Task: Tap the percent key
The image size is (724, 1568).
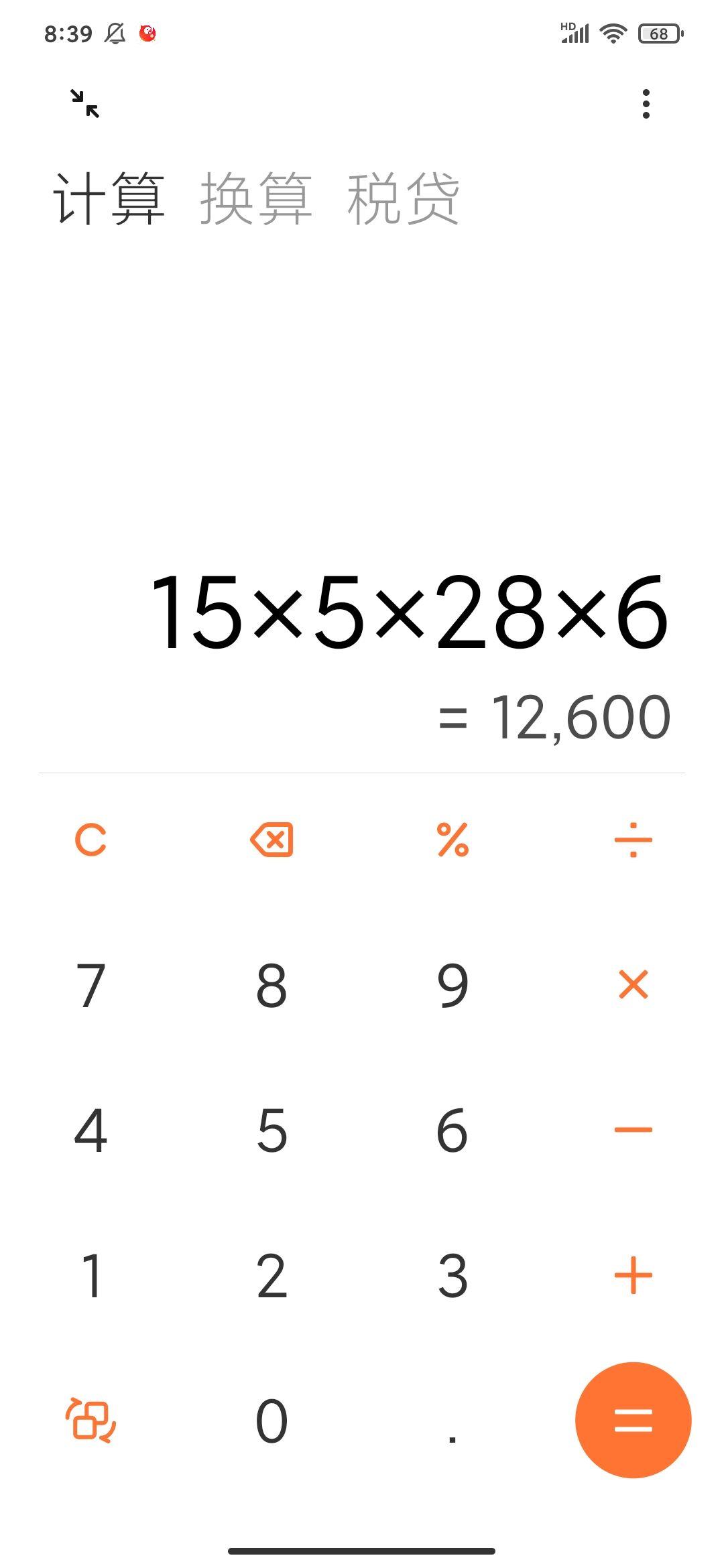Action: [x=452, y=840]
